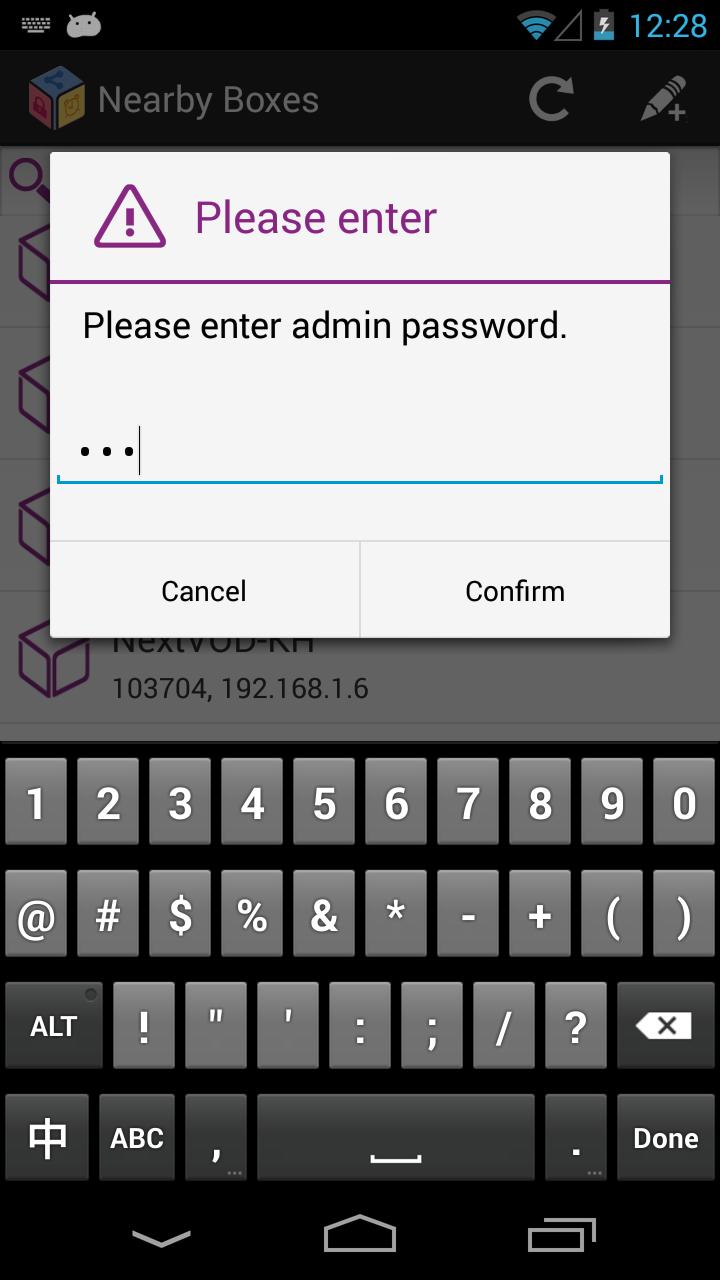Open the recent apps view
This screenshot has width=720, height=1280.
coord(561,1236)
